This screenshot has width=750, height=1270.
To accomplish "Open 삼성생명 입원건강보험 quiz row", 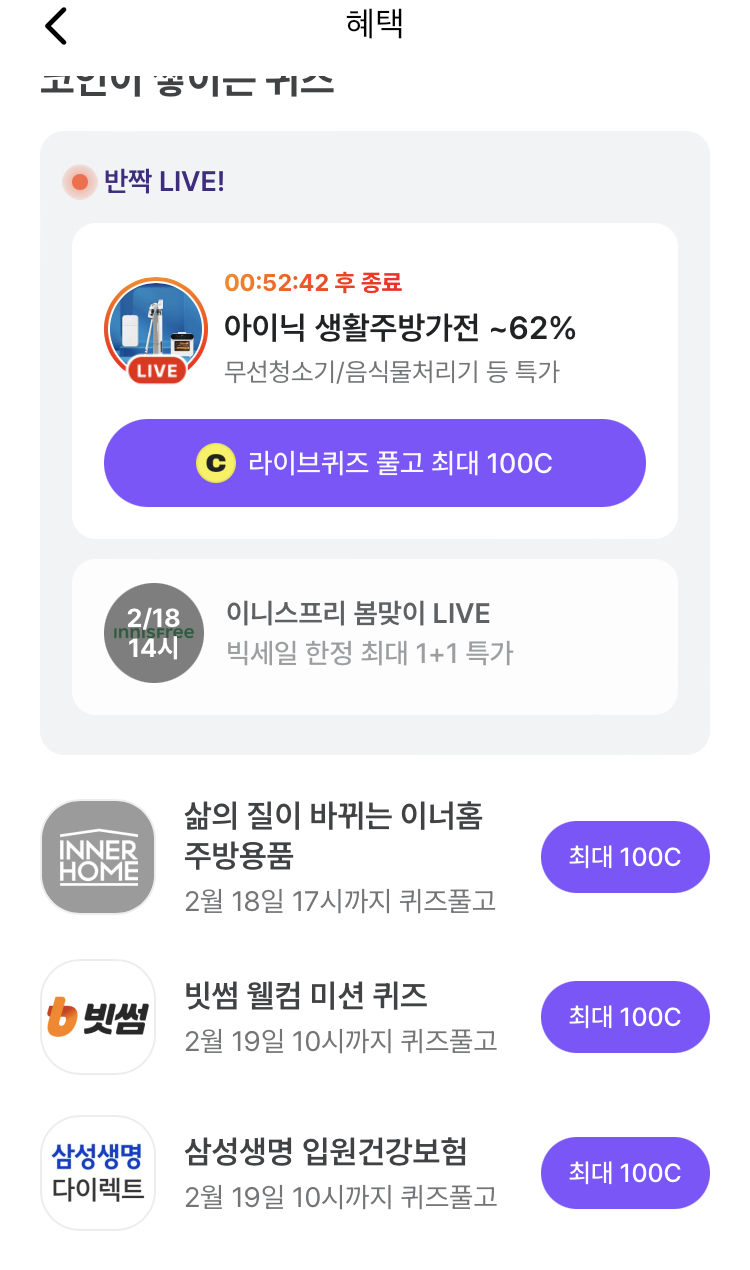I will [325, 1173].
